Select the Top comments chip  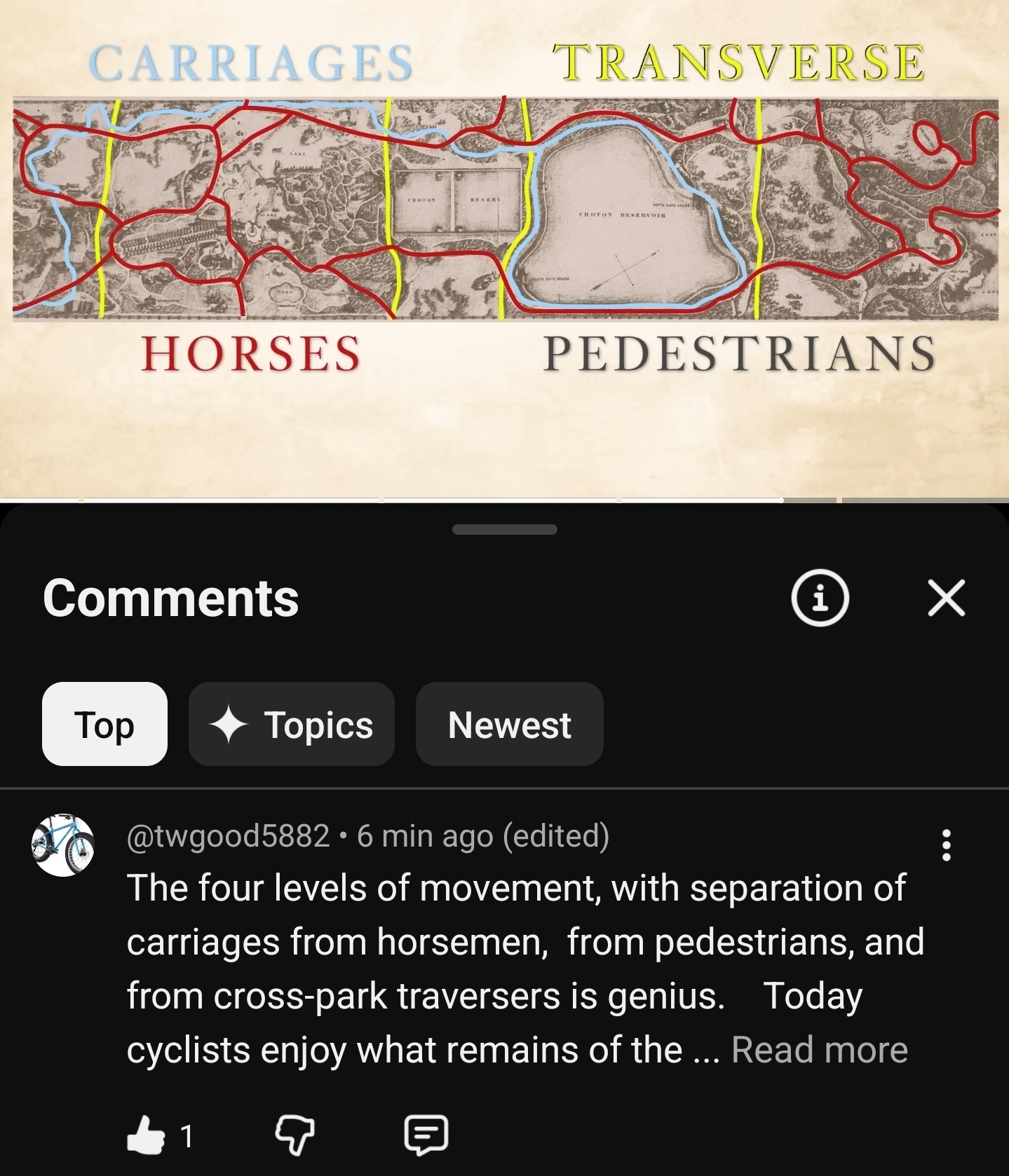click(104, 724)
